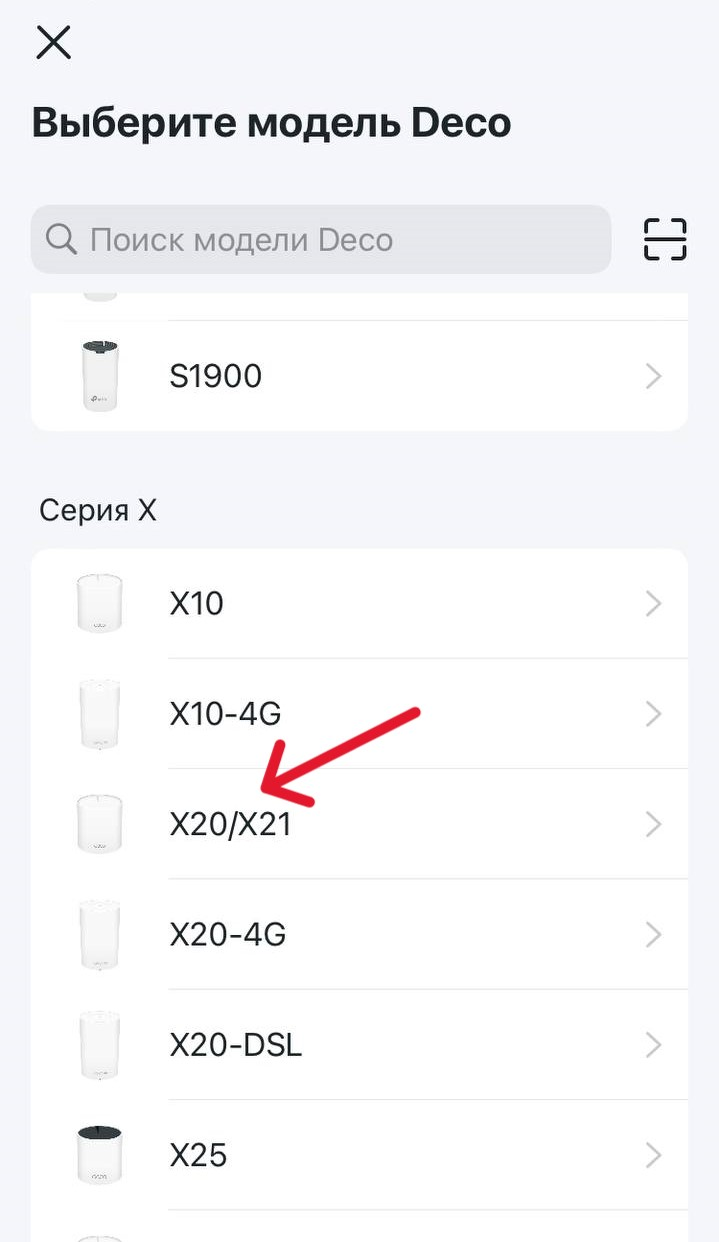This screenshot has height=1242, width=719.
Task: Choose the X25 model
Action: (x=360, y=1155)
